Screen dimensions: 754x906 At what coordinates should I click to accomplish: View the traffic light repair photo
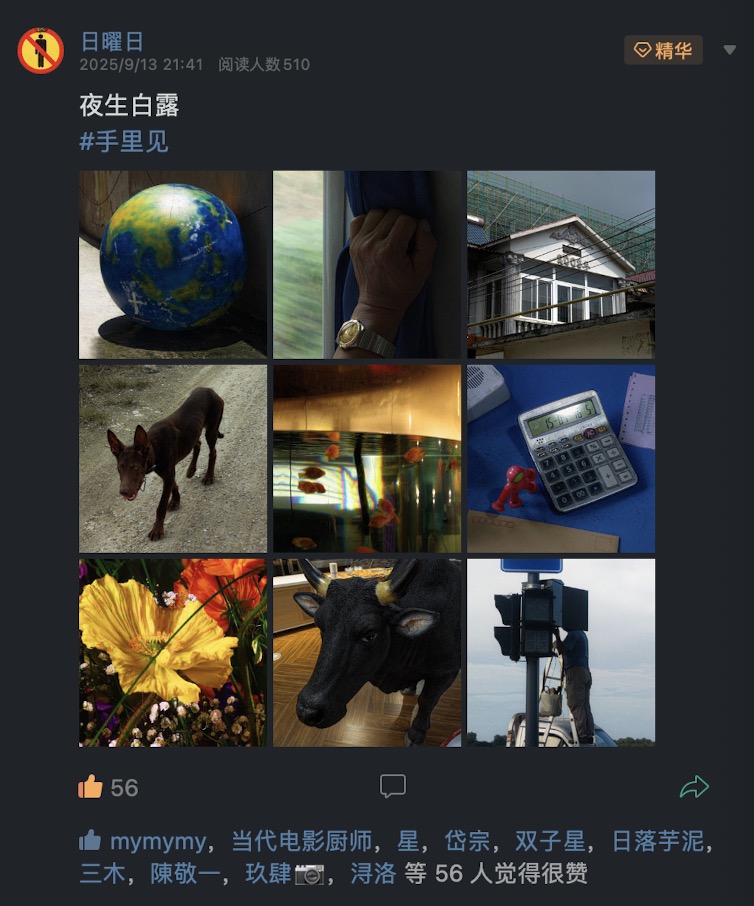point(561,652)
